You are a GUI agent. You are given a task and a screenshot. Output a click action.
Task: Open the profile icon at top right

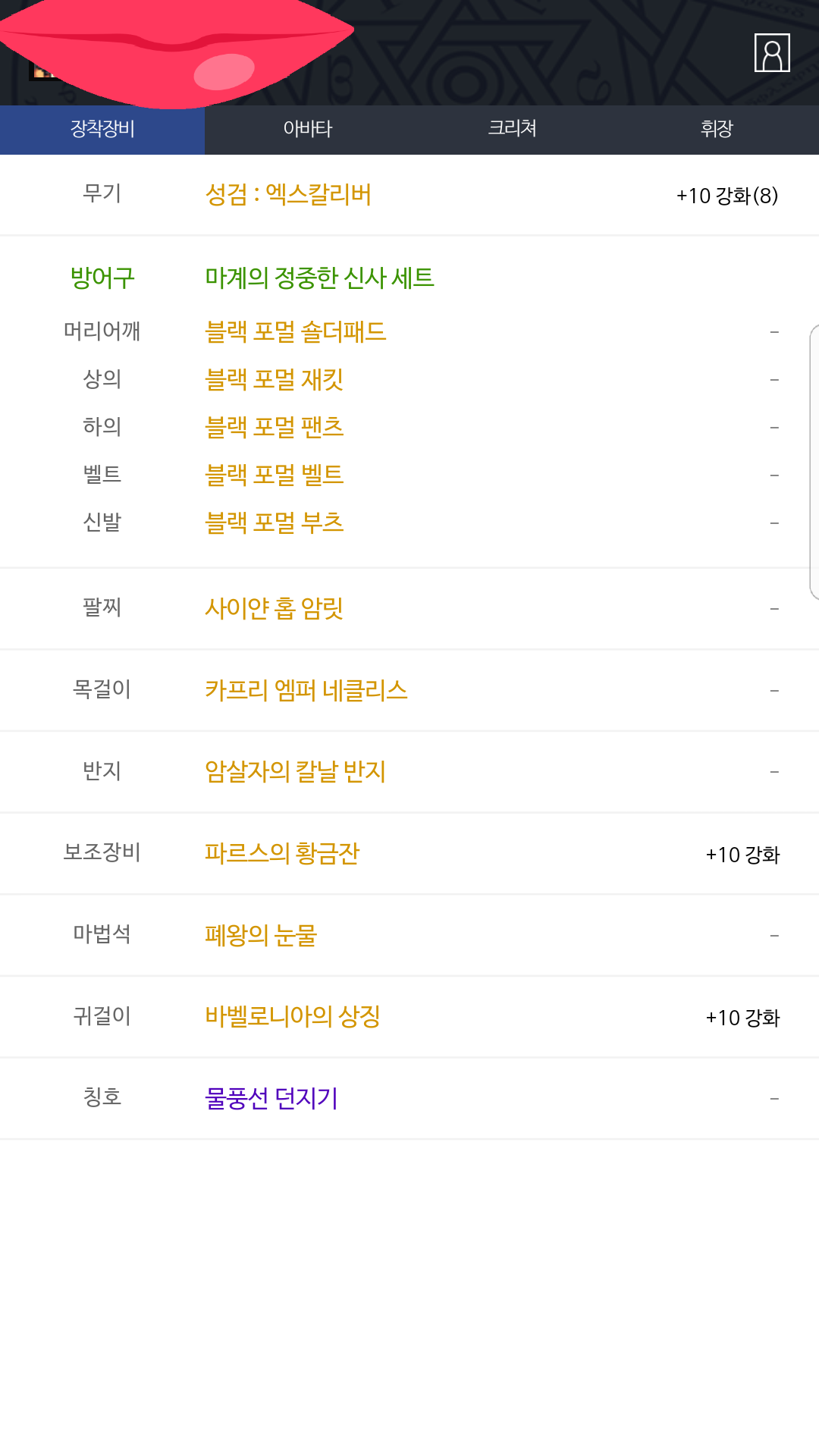coord(772,53)
